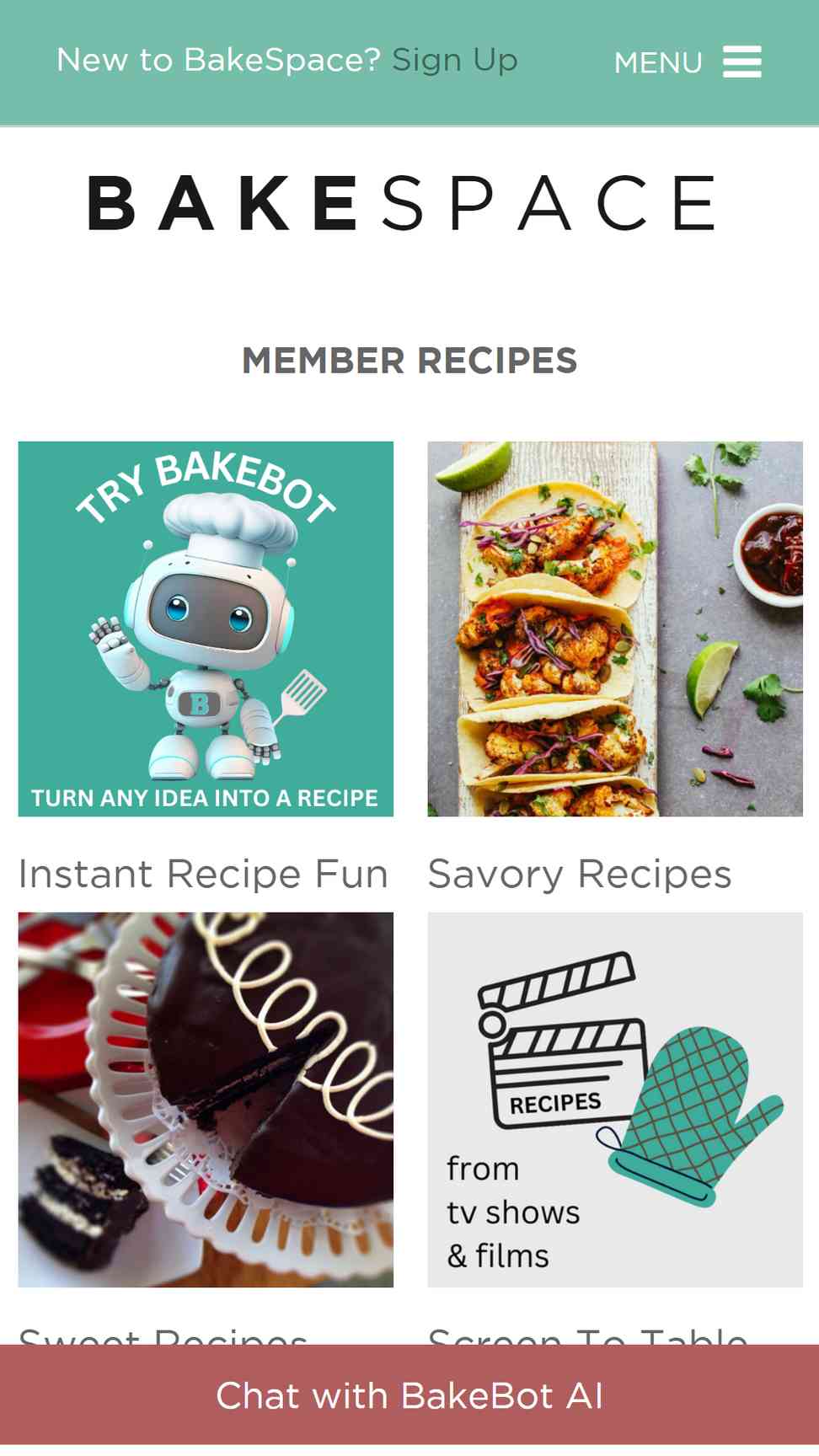819x1456 pixels.
Task: Open the chocolate cake Sweet Recipes tile
Action: pyautogui.click(x=206, y=1100)
